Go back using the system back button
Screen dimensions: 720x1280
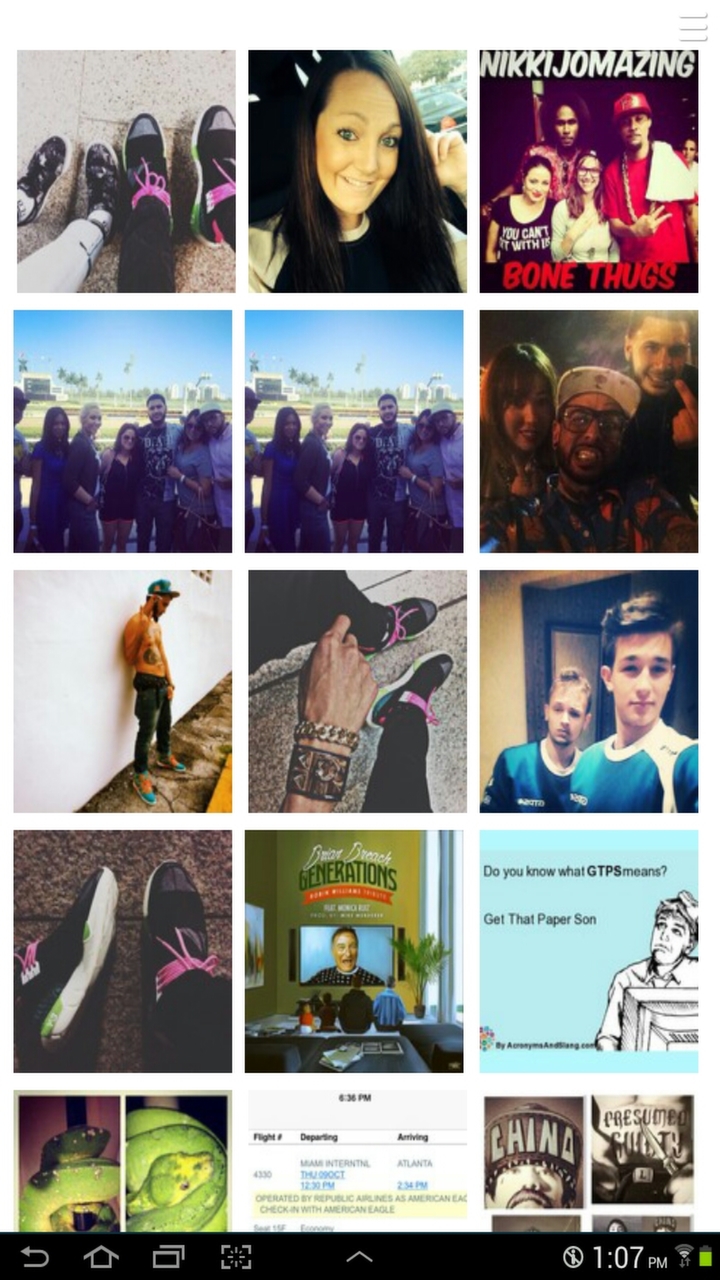pyautogui.click(x=35, y=1256)
